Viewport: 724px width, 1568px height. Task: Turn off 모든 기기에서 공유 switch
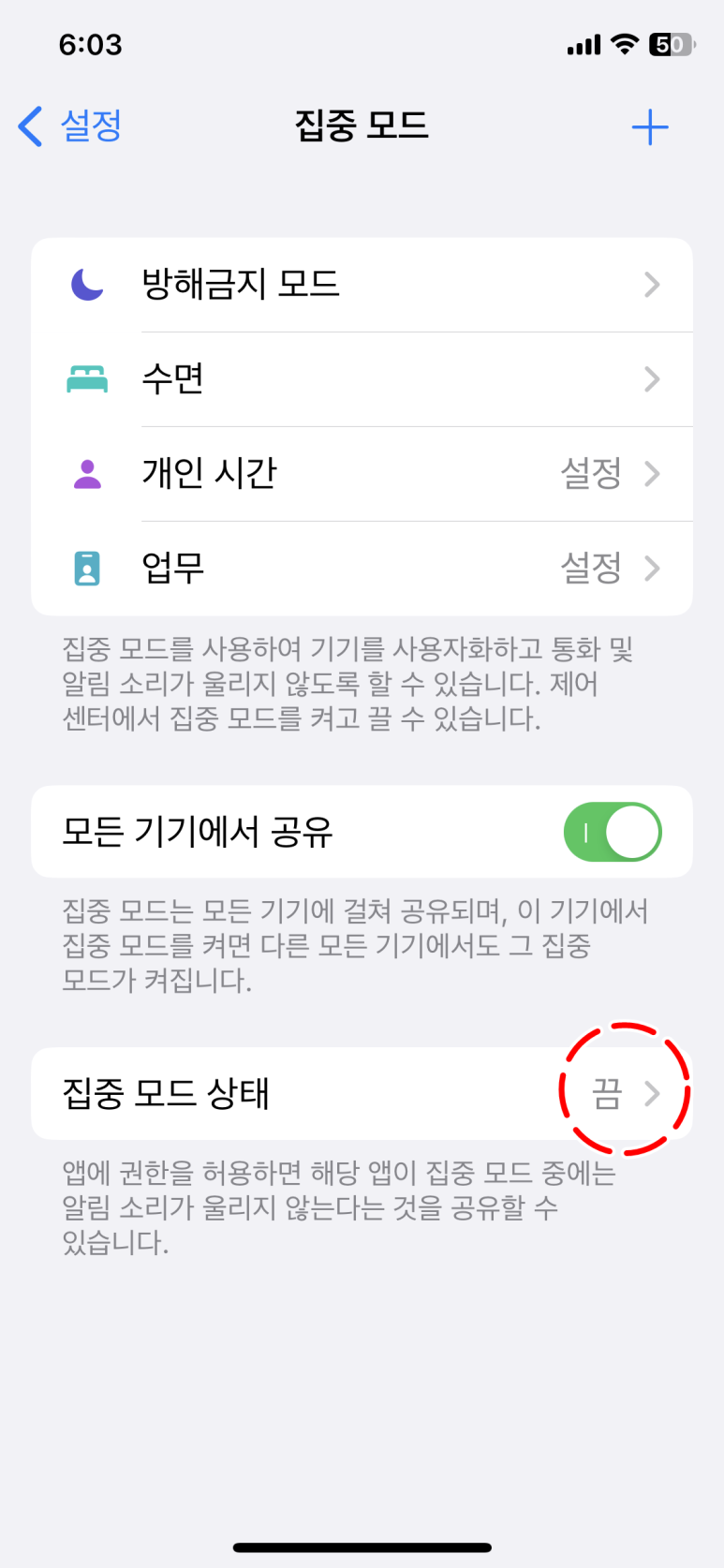(613, 832)
